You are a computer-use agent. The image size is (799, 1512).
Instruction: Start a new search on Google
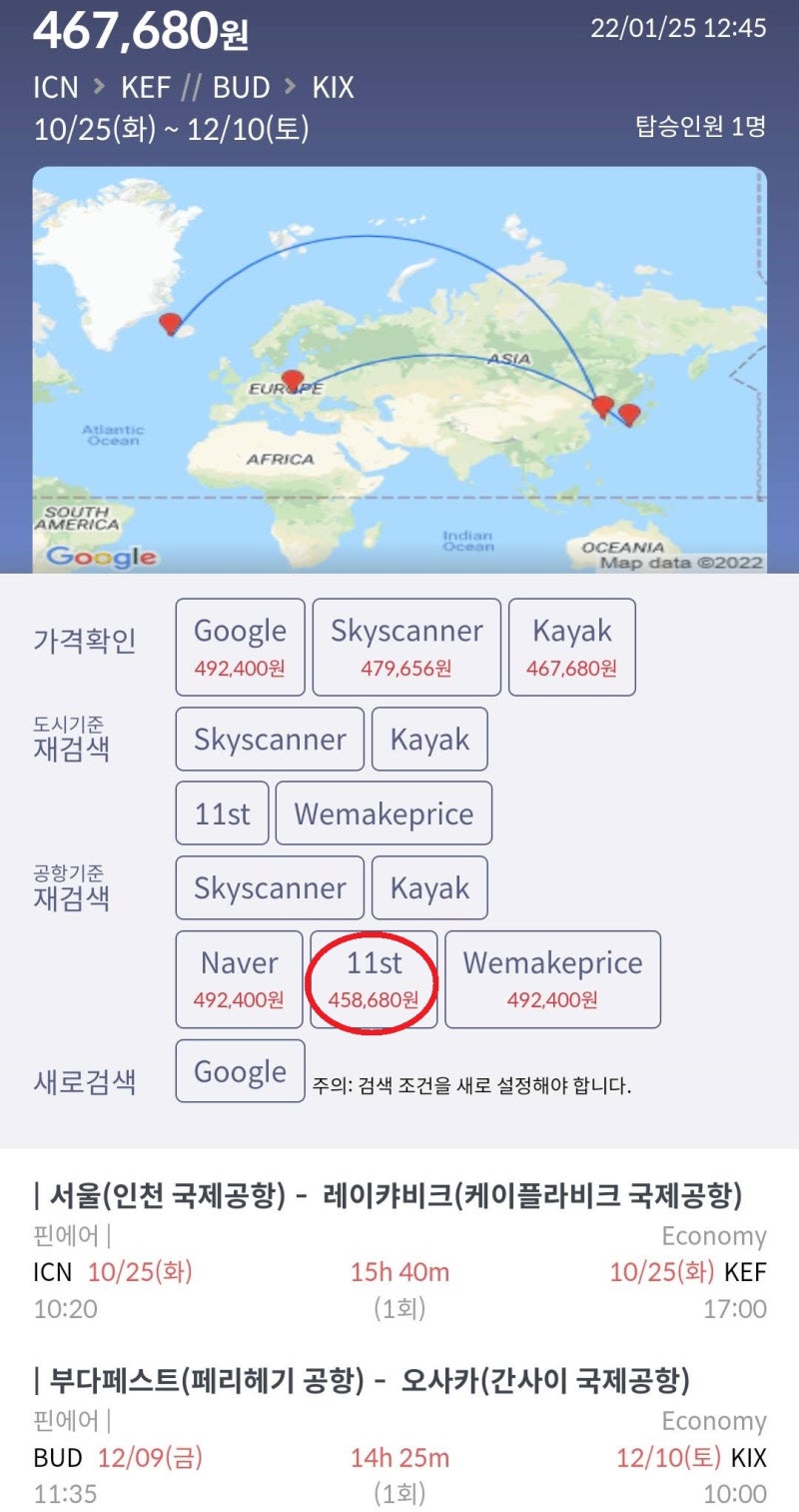click(x=240, y=1071)
